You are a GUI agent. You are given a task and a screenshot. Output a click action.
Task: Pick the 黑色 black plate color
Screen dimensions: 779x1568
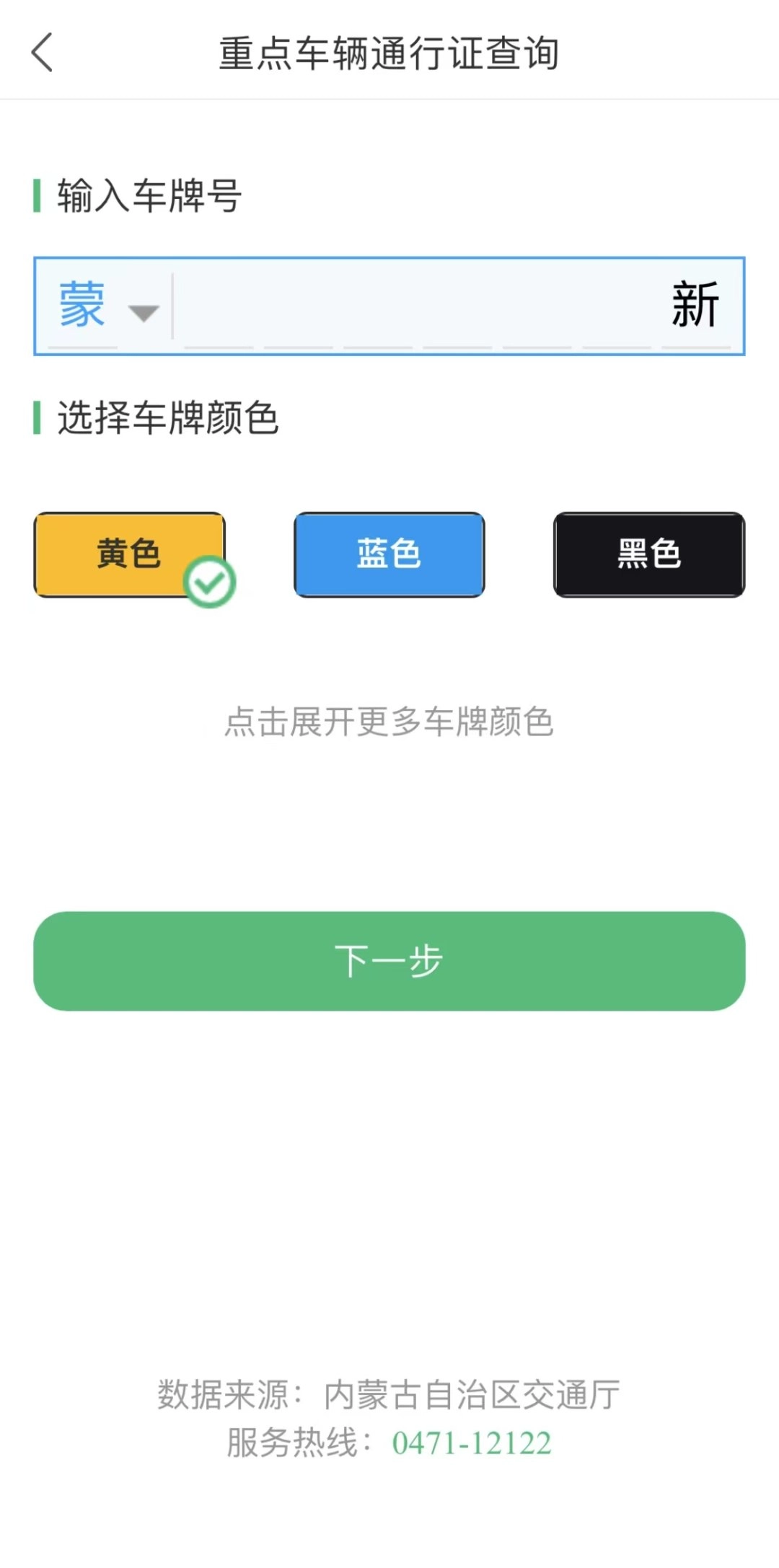649,554
